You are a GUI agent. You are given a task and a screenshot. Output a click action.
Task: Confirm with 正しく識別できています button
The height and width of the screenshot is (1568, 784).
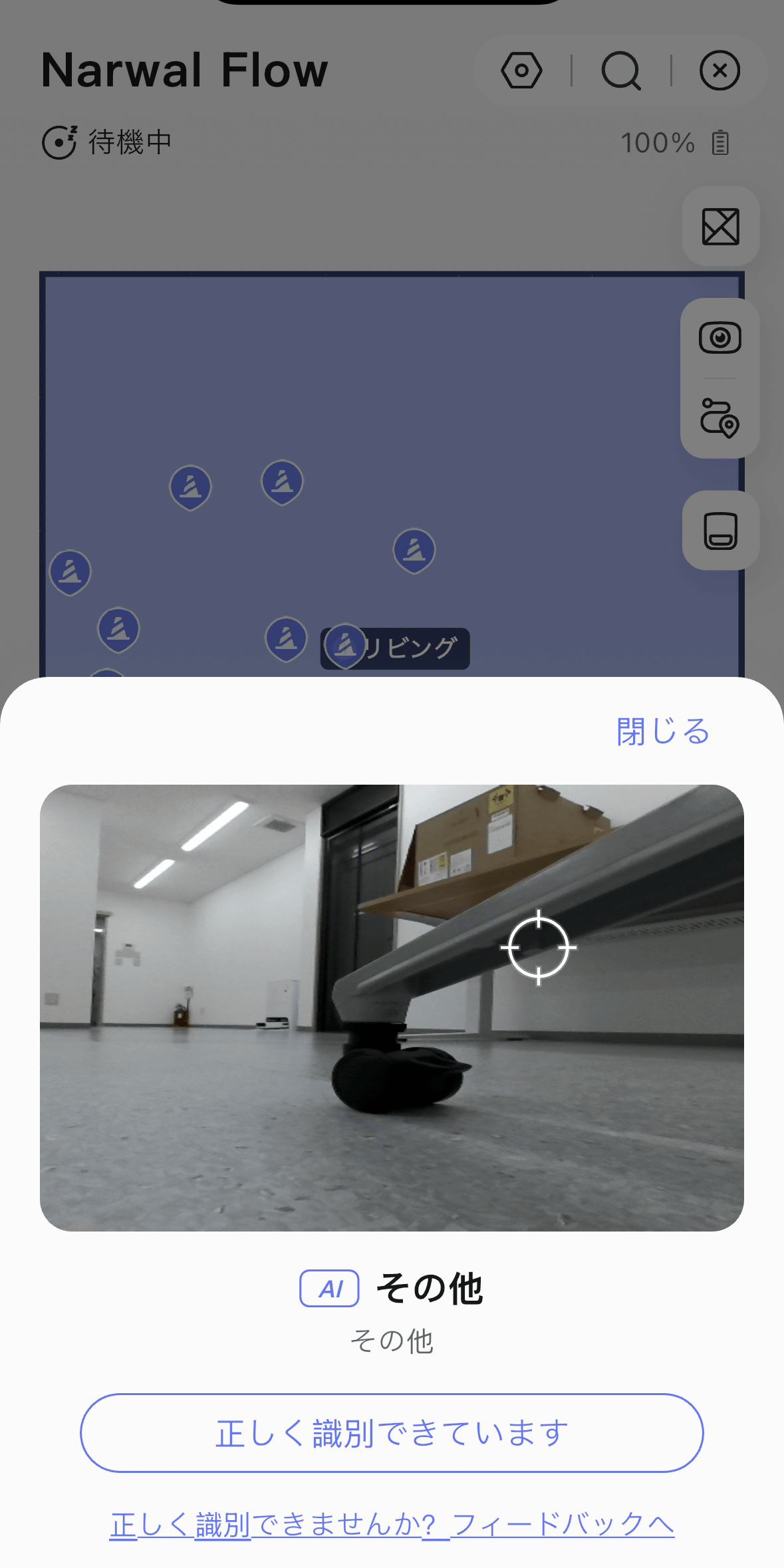(392, 1433)
